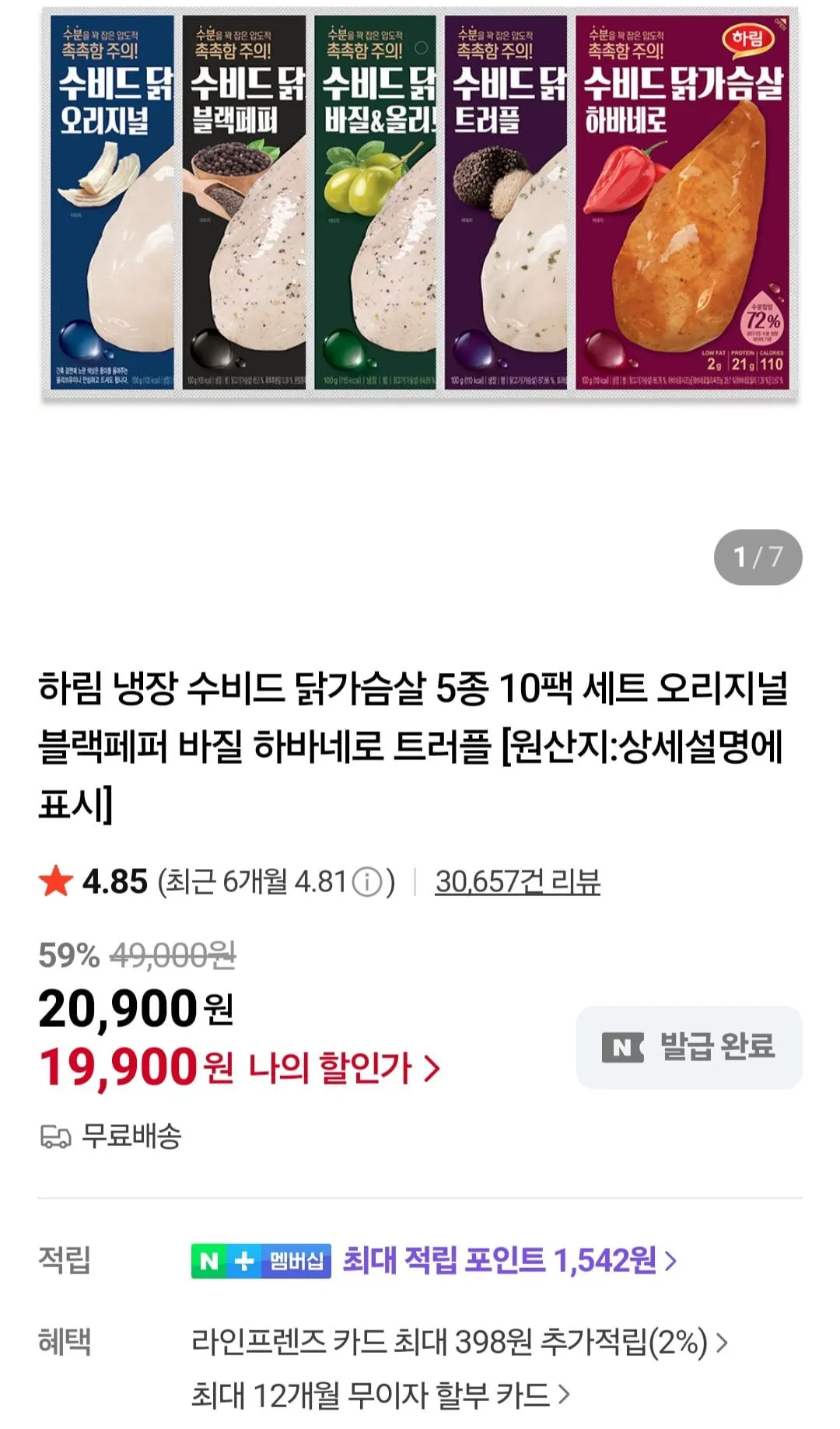Open 라인프렌즈 카드 추가적립 benefit
This screenshot has height=1429, width=840.
pos(459,1342)
